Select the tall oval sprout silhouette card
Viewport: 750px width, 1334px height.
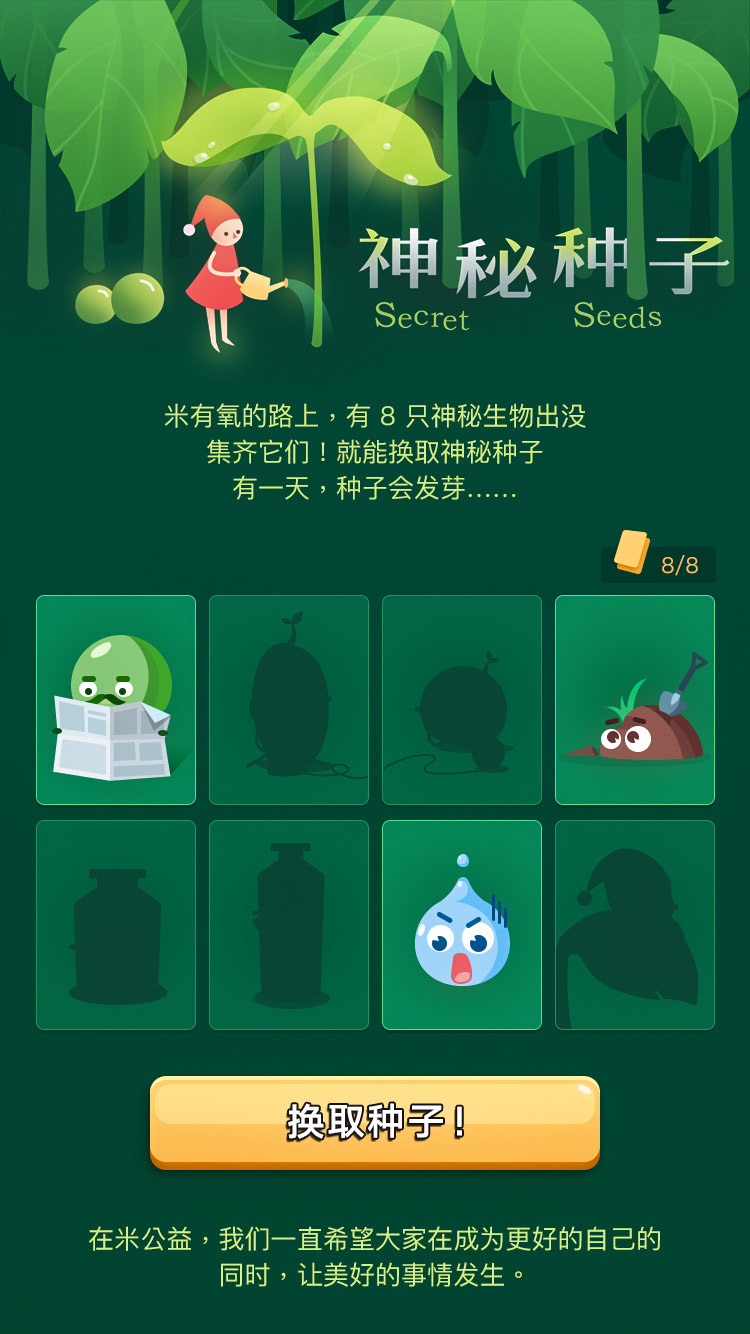(x=289, y=700)
